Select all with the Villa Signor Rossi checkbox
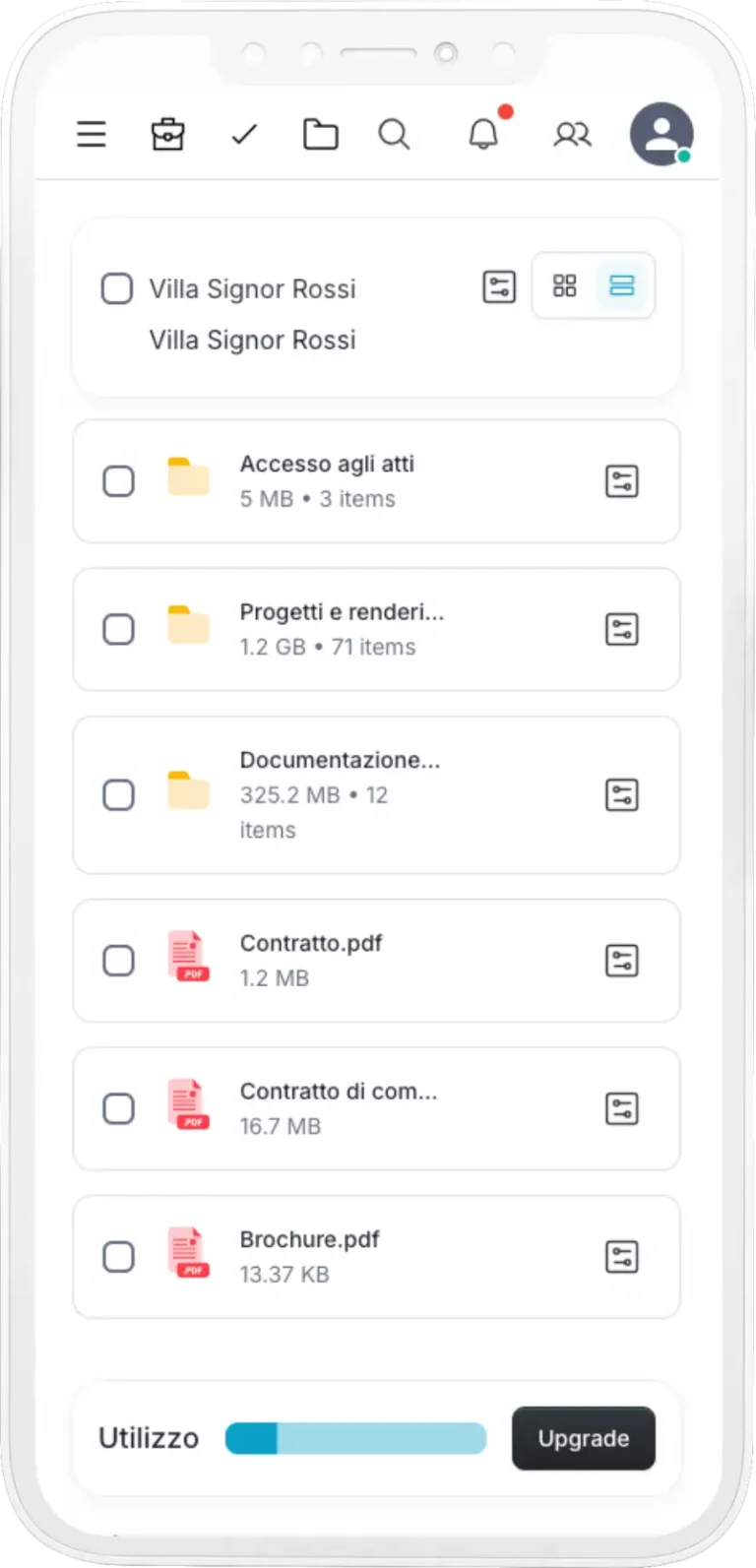The height and width of the screenshot is (1568, 756). [117, 288]
